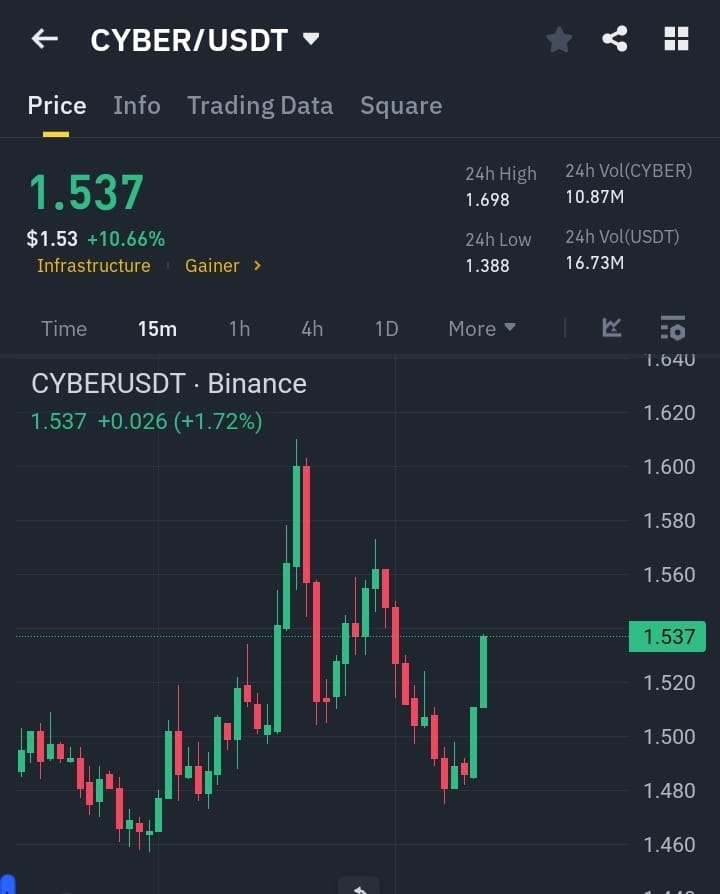Expand the CYBER/USDT pair selector dropdown

tap(310, 38)
